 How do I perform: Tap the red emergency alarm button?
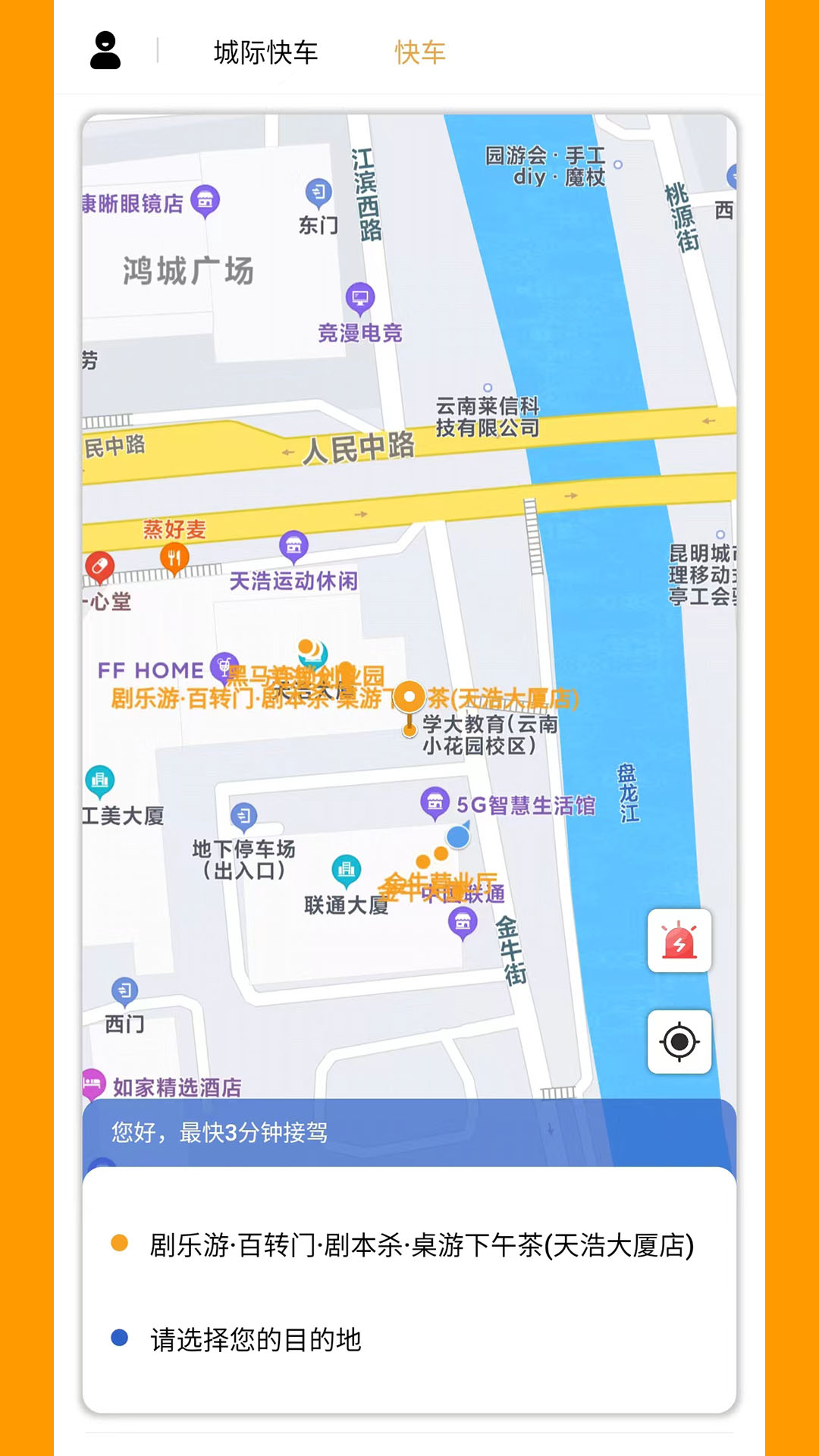[x=679, y=940]
